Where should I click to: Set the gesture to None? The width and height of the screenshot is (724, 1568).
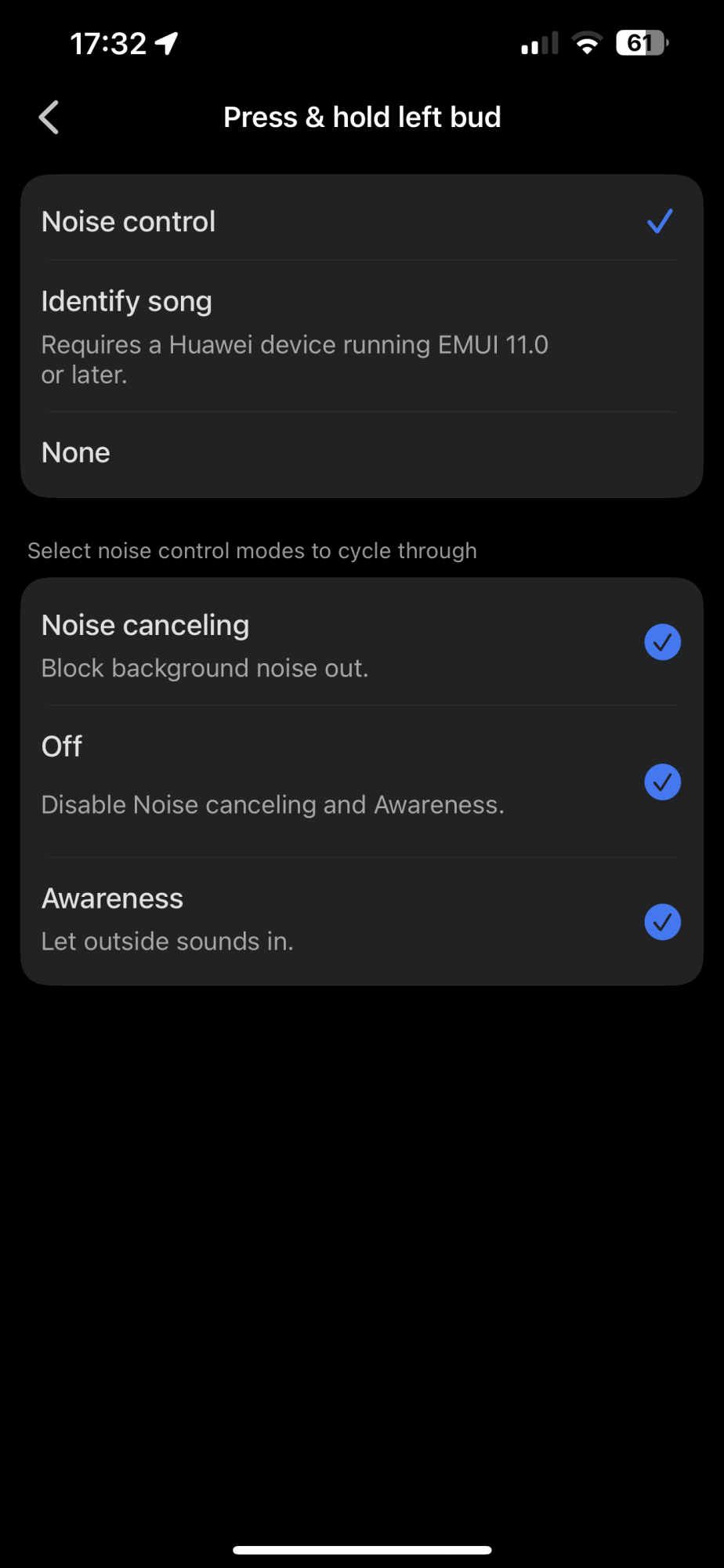pos(361,453)
